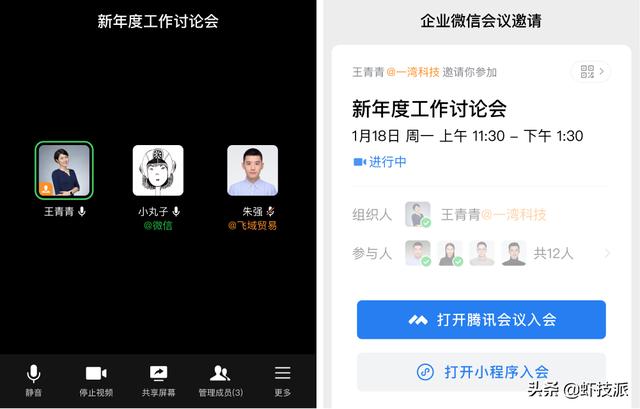Open the More menu

tap(283, 380)
